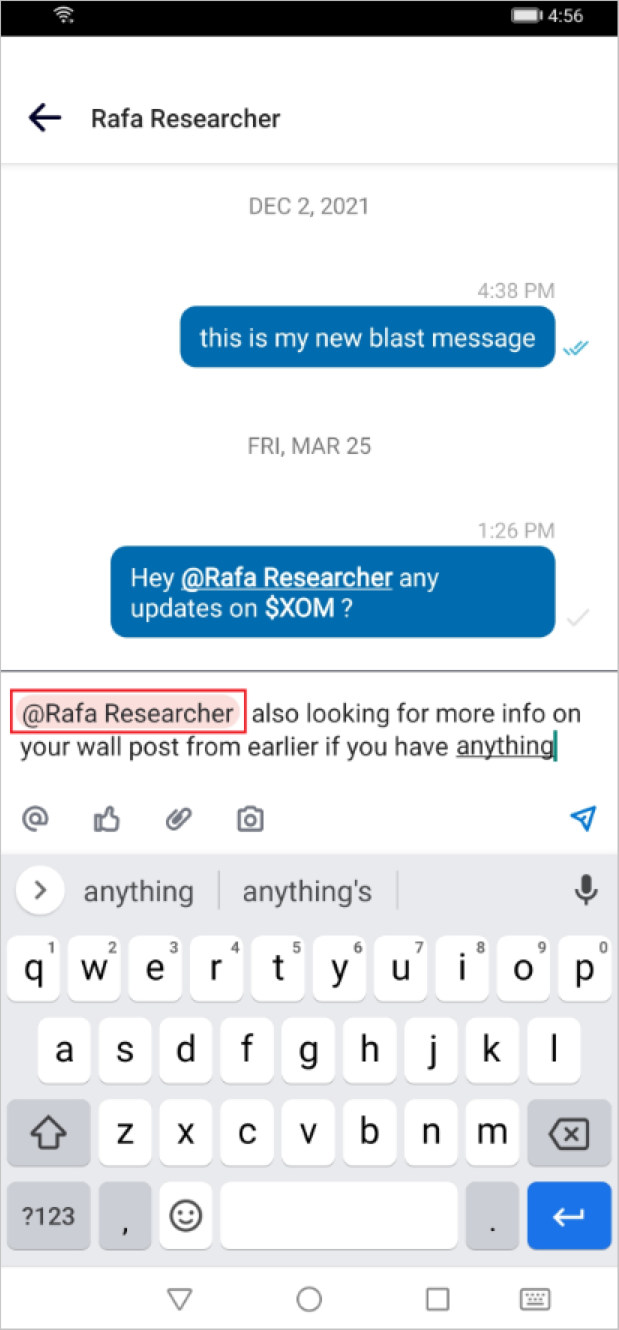The height and width of the screenshot is (1330, 619).
Task: Go back from Rafa Researcher chat
Action: point(45,118)
